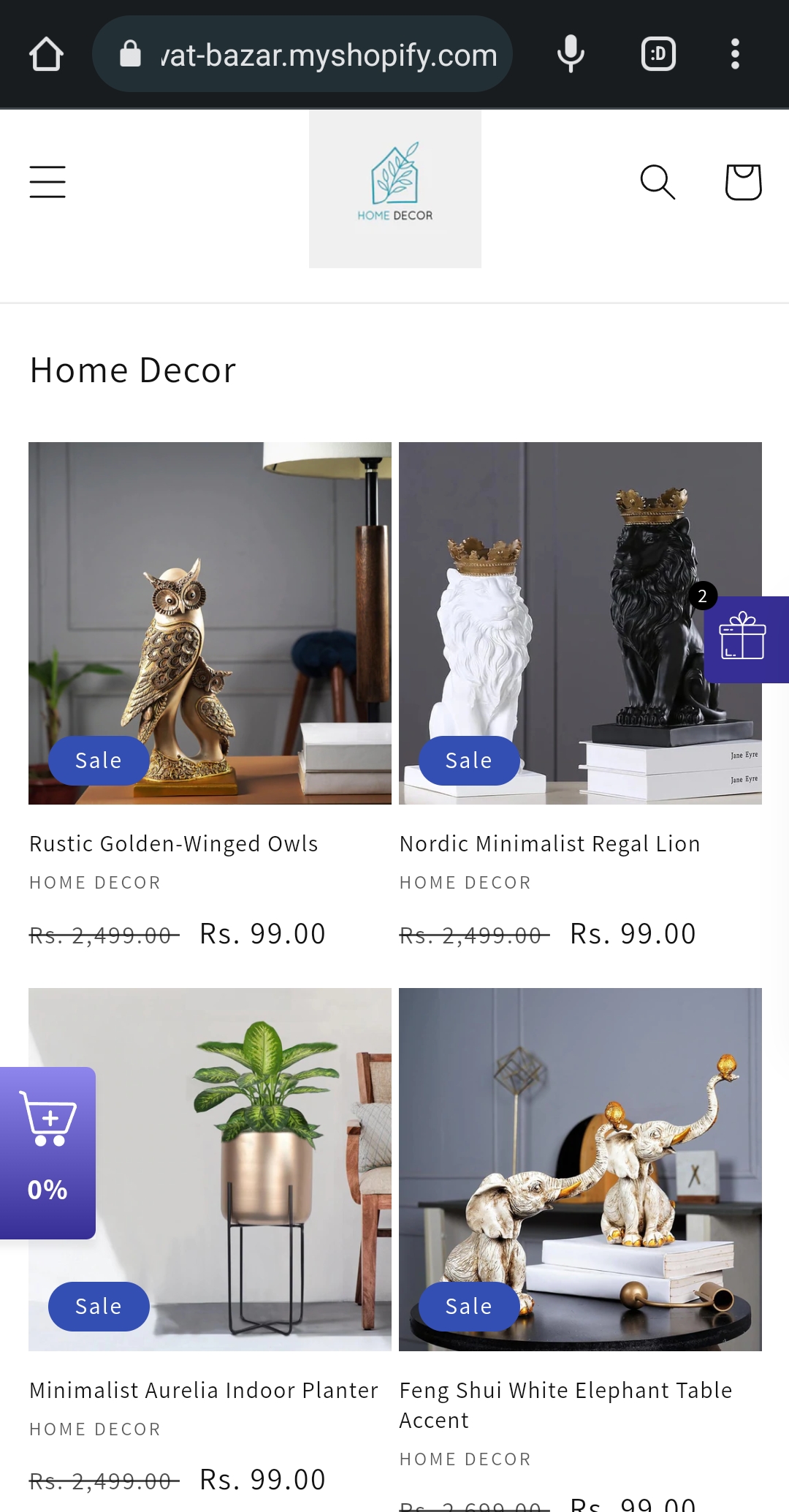Open the store search
Image resolution: width=789 pixels, height=1512 pixels.
coord(657,182)
